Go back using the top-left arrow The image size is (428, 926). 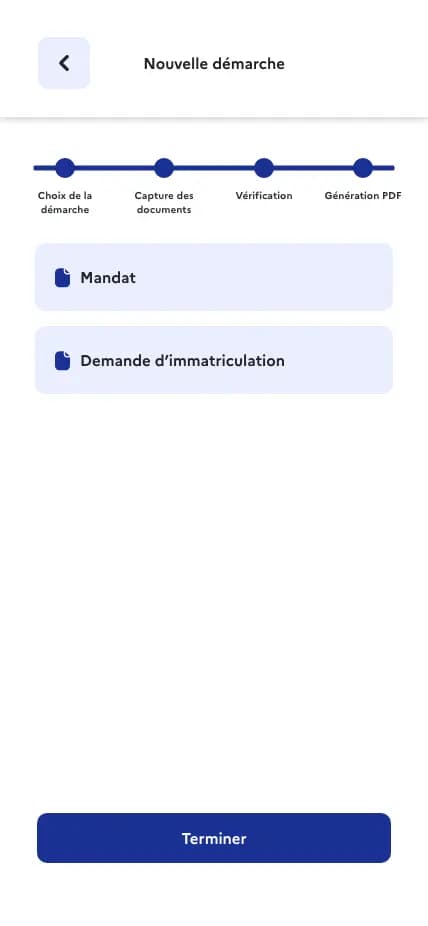tap(64, 63)
